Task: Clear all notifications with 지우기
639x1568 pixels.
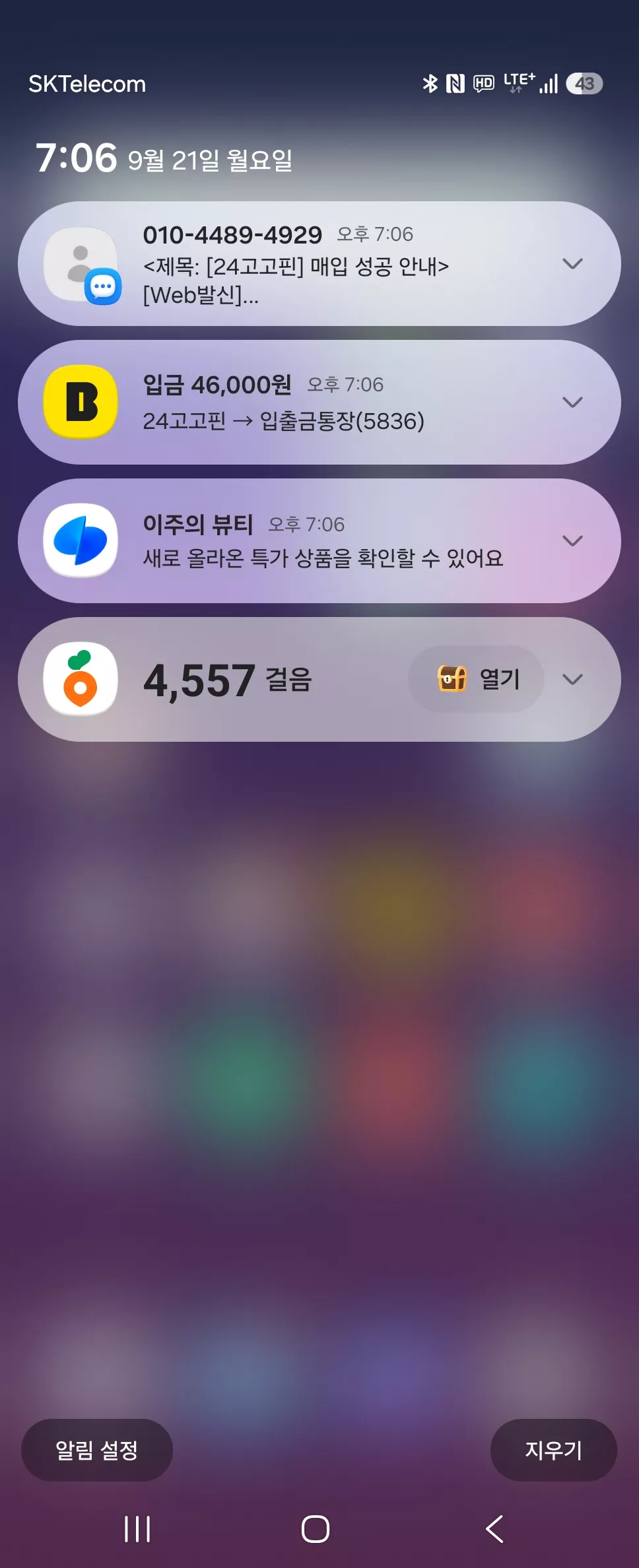Action: tap(553, 1450)
